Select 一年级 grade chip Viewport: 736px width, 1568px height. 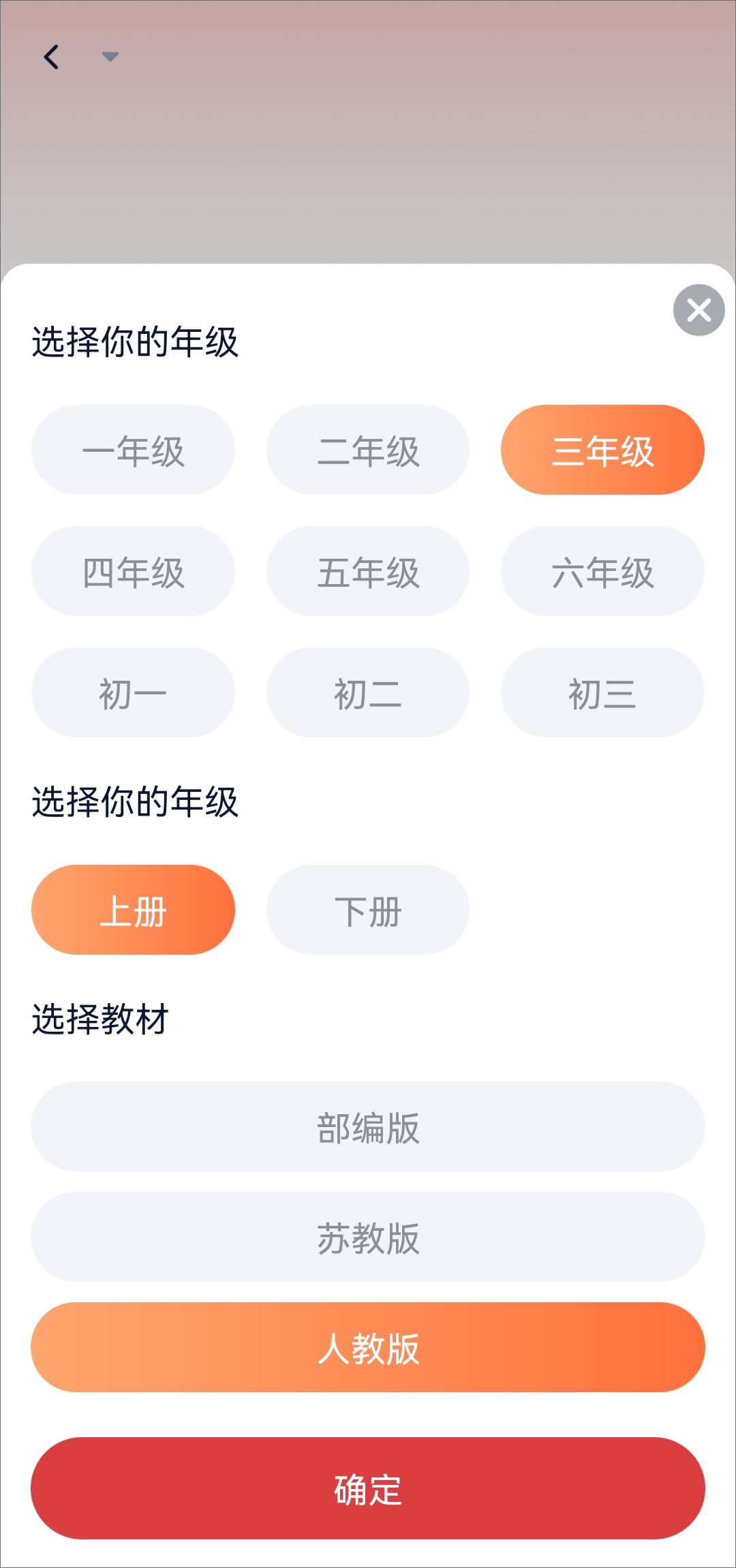point(133,450)
